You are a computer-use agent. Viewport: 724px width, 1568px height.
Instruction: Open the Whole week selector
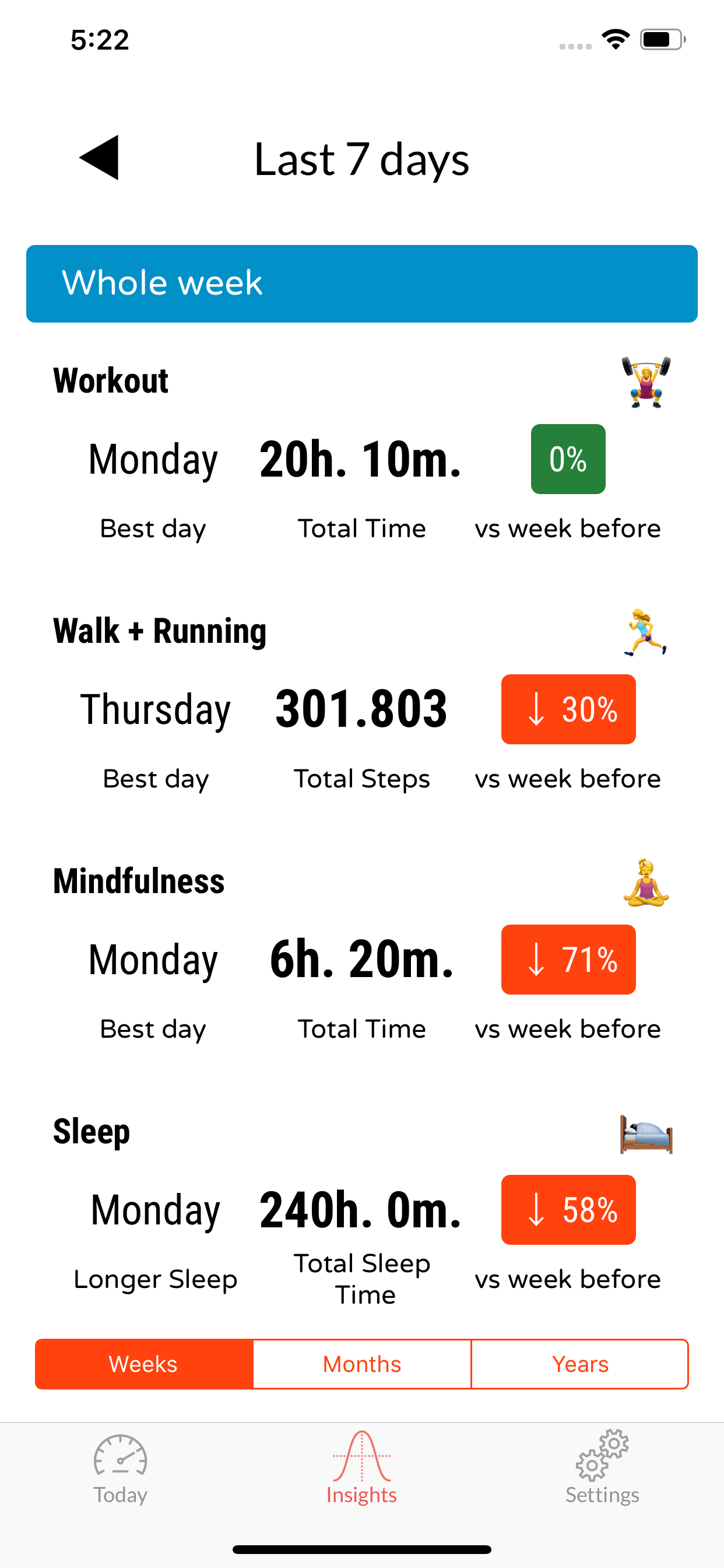point(361,282)
